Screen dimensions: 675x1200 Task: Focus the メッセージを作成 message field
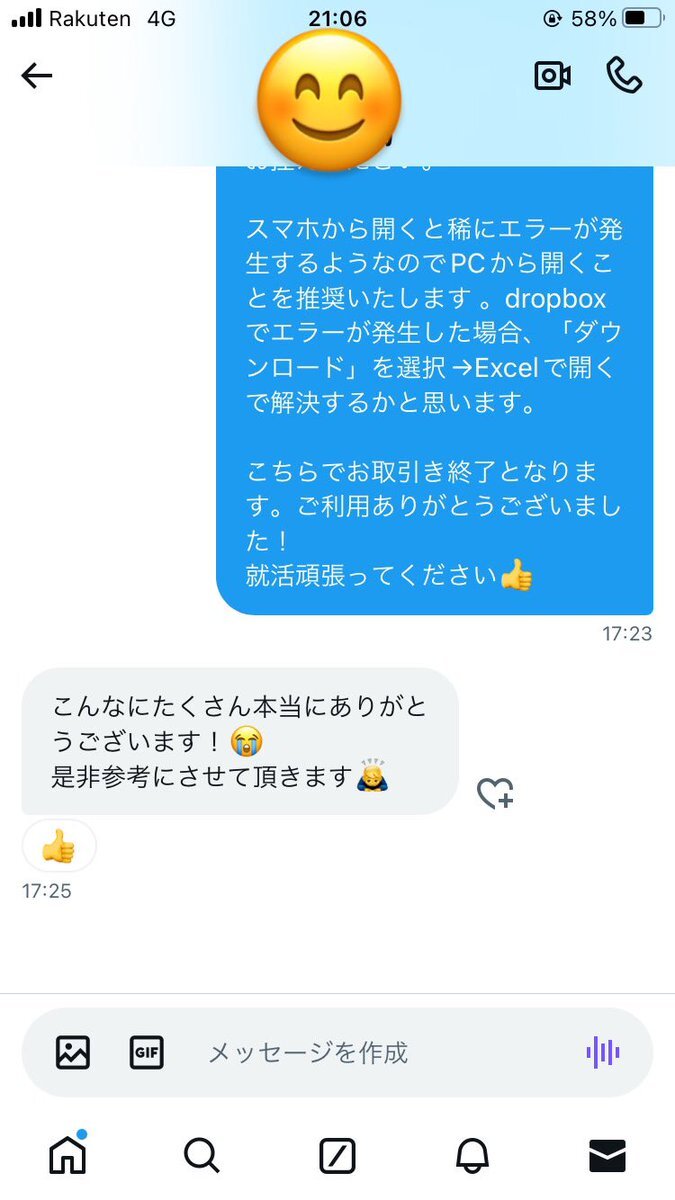point(380,1052)
